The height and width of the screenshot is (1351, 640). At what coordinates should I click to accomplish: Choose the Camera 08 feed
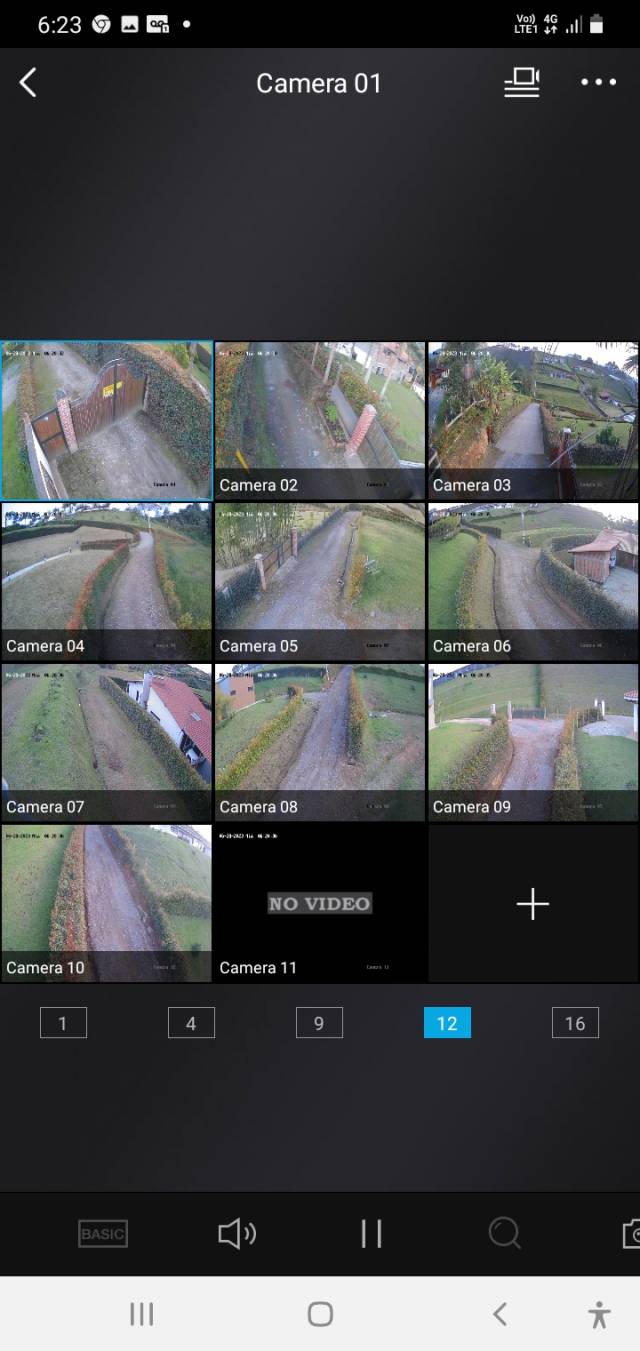[x=319, y=743]
